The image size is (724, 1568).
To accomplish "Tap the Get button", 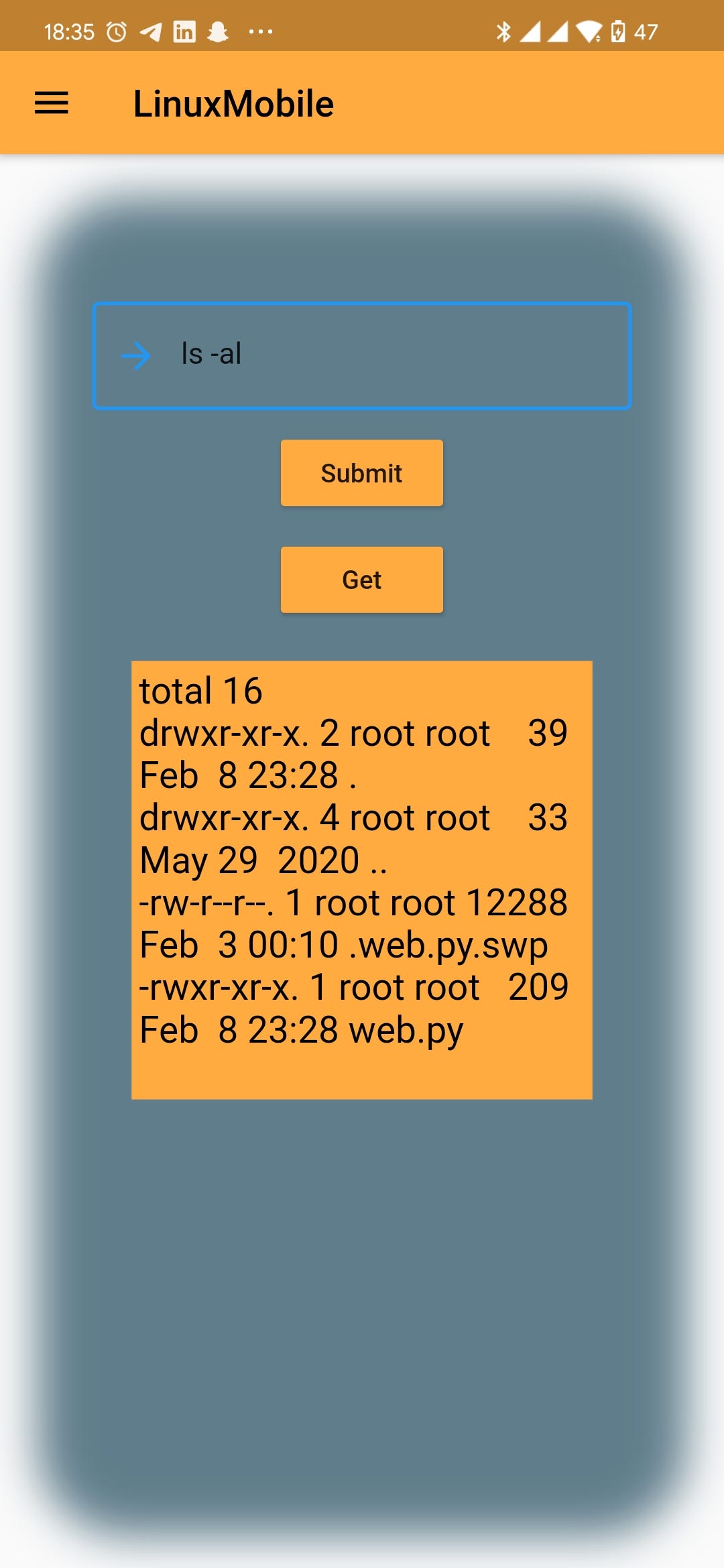I will (362, 580).
